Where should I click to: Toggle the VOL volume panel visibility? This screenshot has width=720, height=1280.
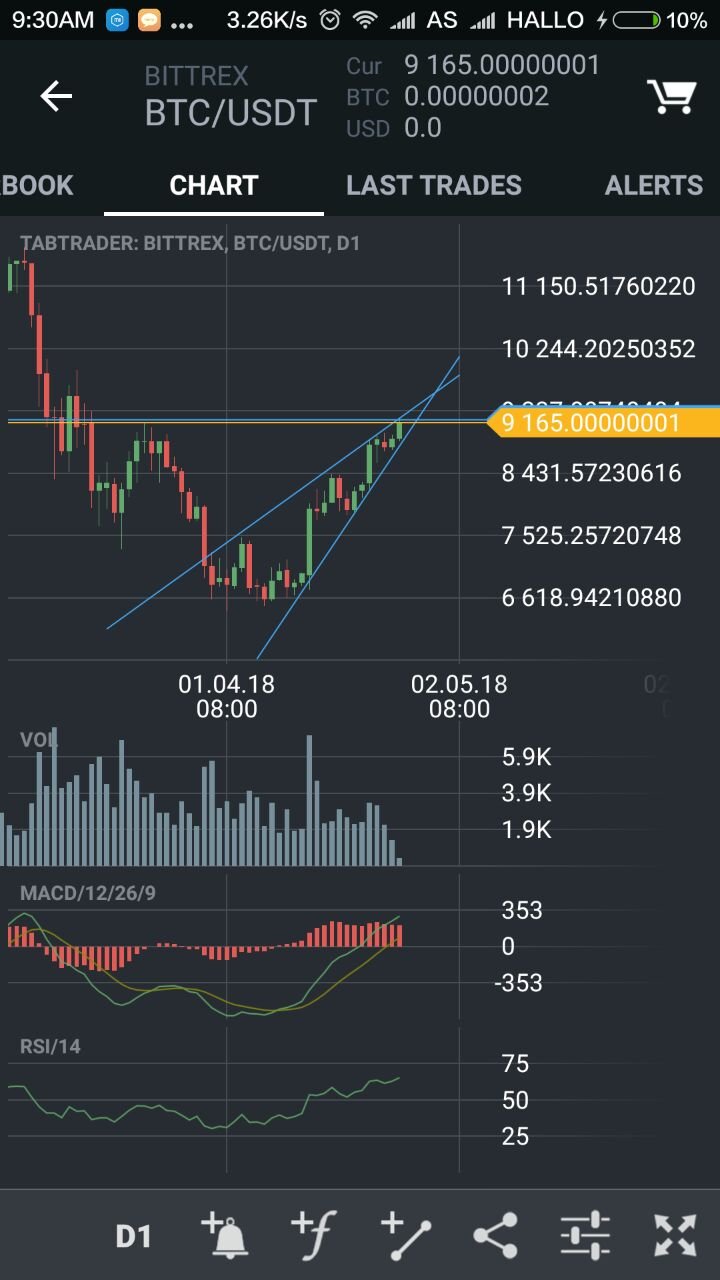click(x=37, y=738)
